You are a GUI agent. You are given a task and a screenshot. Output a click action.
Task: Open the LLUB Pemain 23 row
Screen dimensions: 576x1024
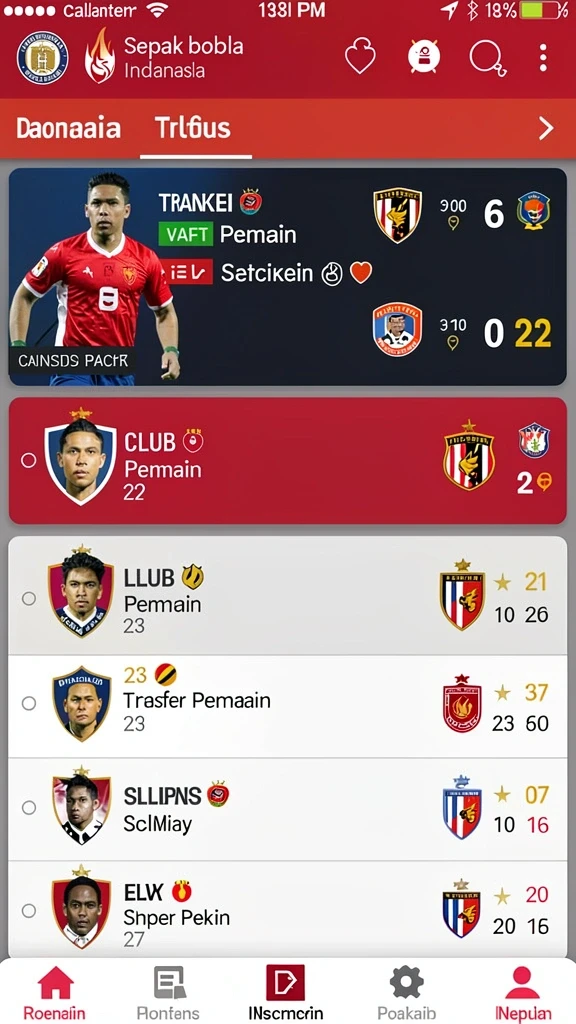tap(287, 596)
